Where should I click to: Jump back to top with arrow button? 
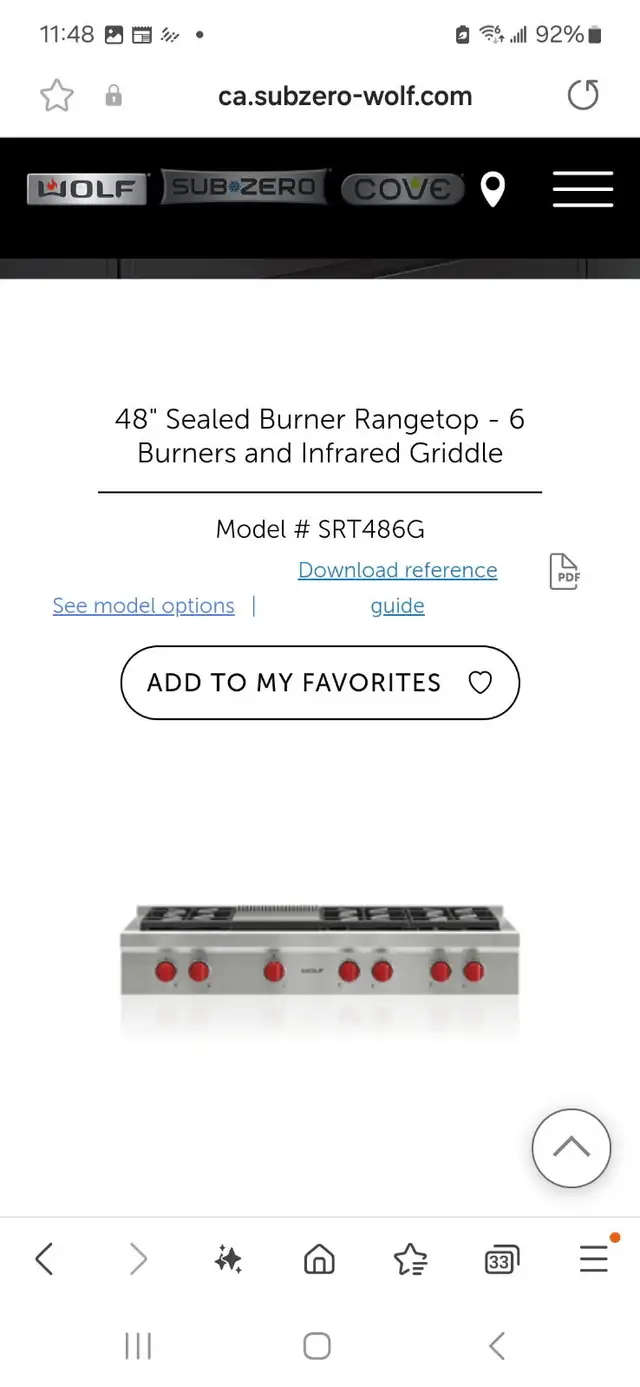571,1148
